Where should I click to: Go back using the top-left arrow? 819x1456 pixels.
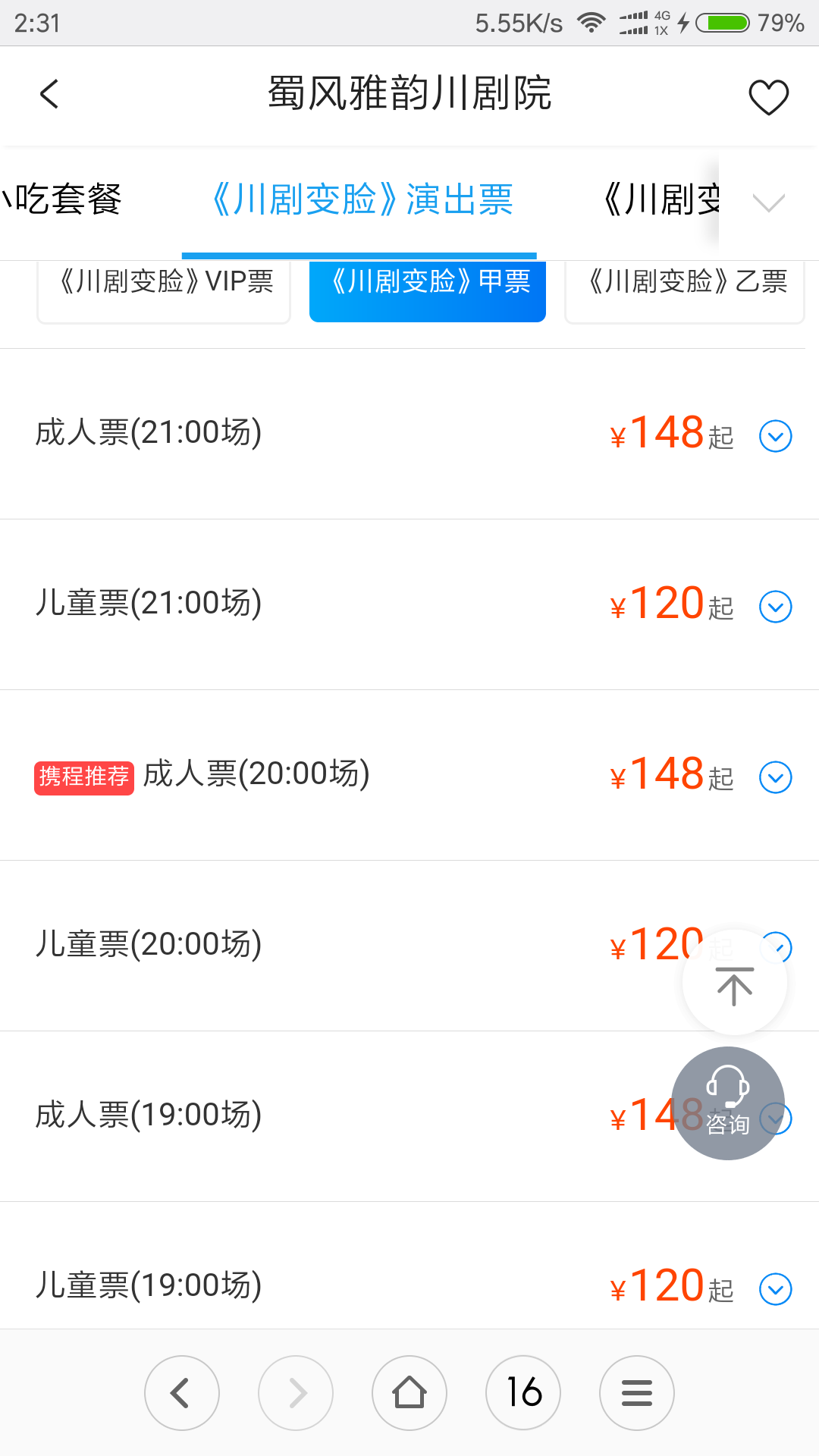[x=49, y=95]
